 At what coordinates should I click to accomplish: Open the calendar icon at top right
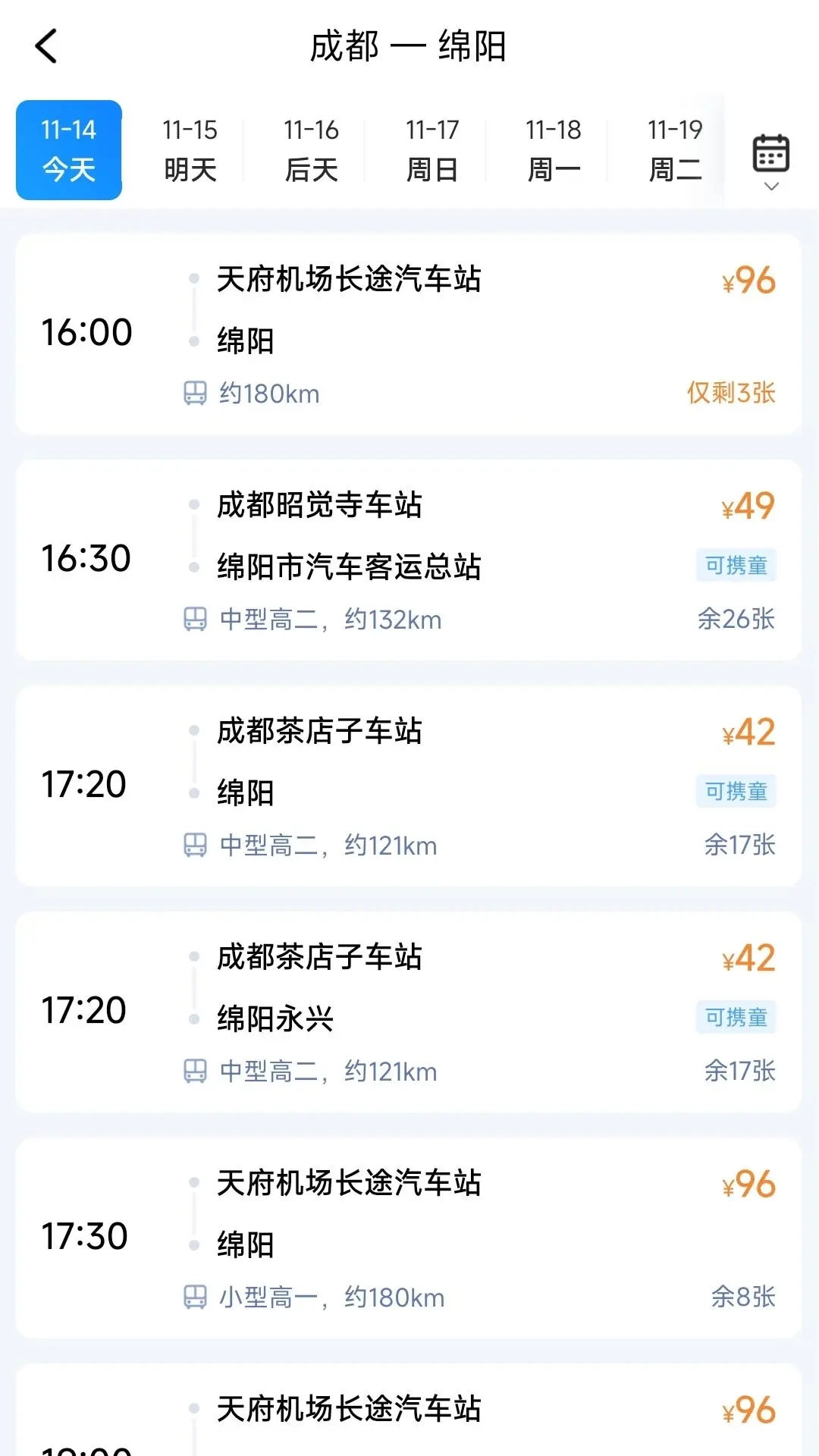pyautogui.click(x=770, y=152)
